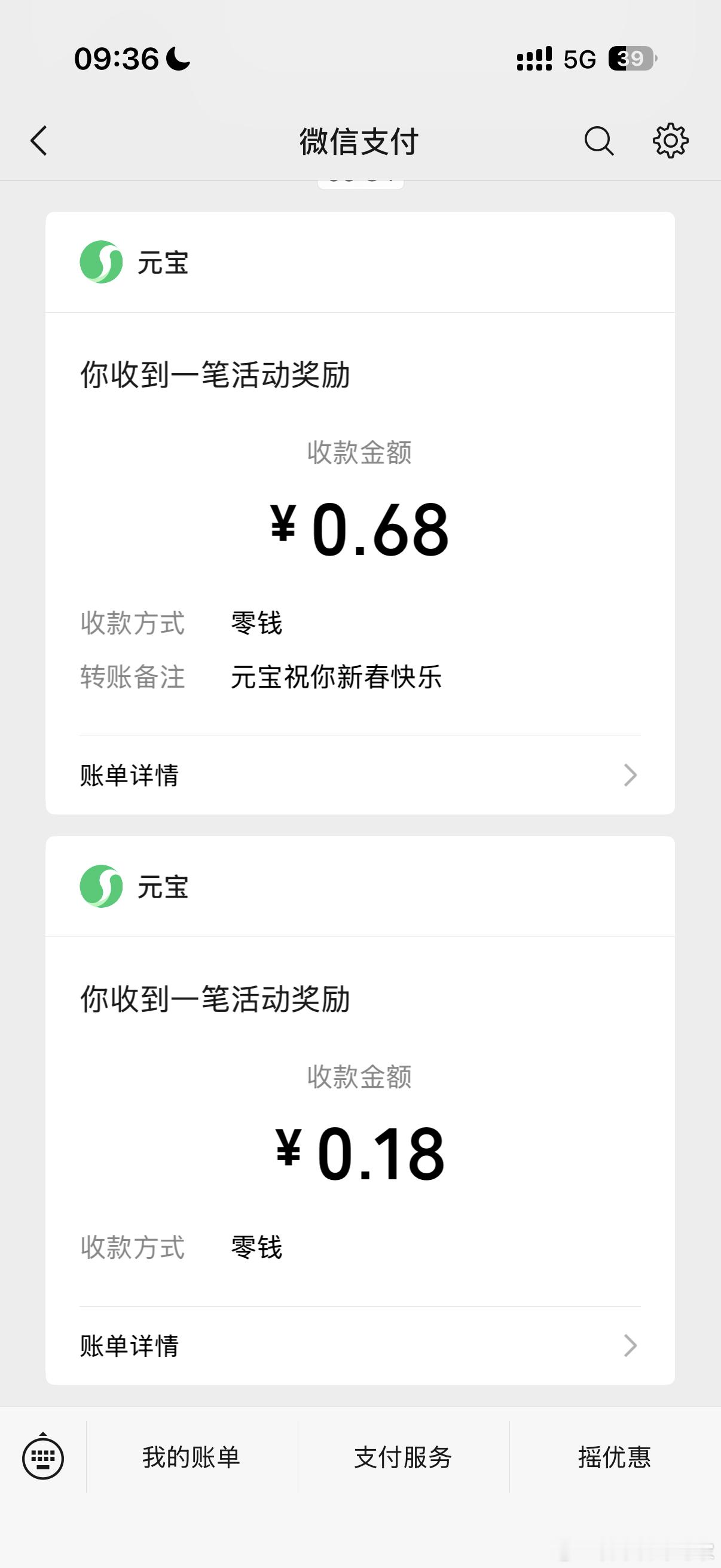Tap the 元宝 avatar on the second message
Screen dimensions: 721x1568
point(101,887)
